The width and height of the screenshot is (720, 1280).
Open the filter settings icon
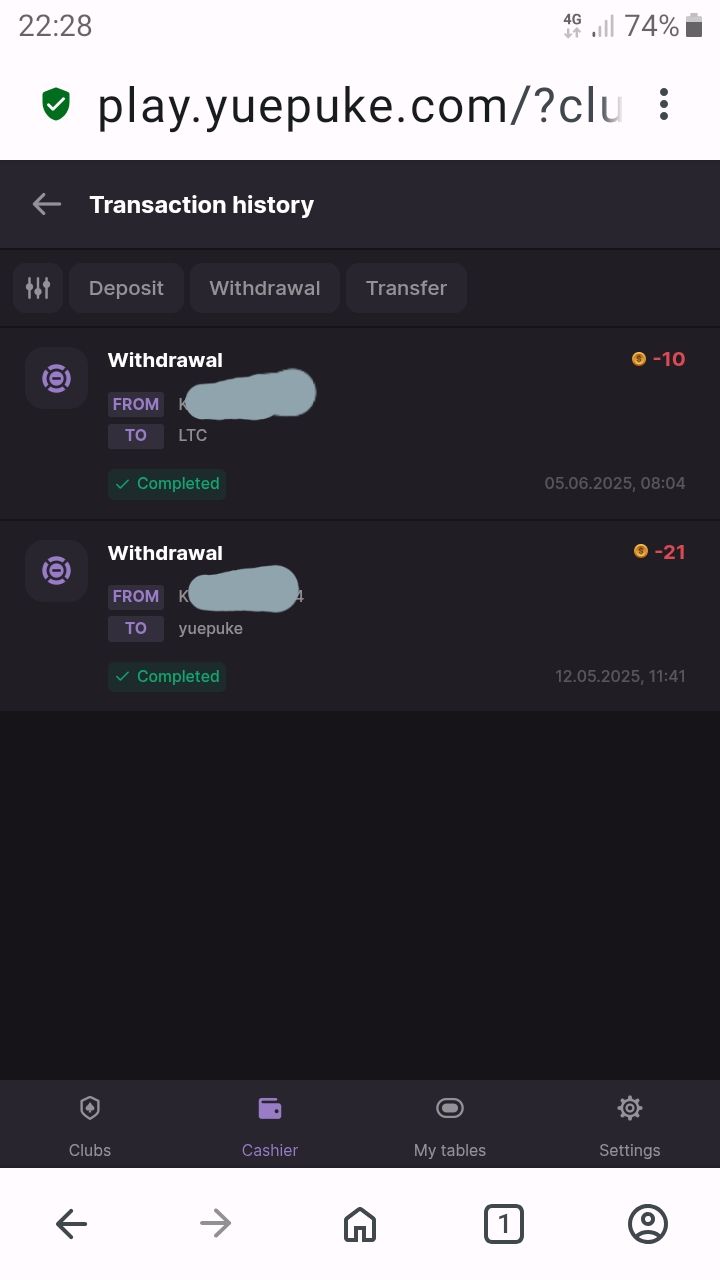click(38, 288)
